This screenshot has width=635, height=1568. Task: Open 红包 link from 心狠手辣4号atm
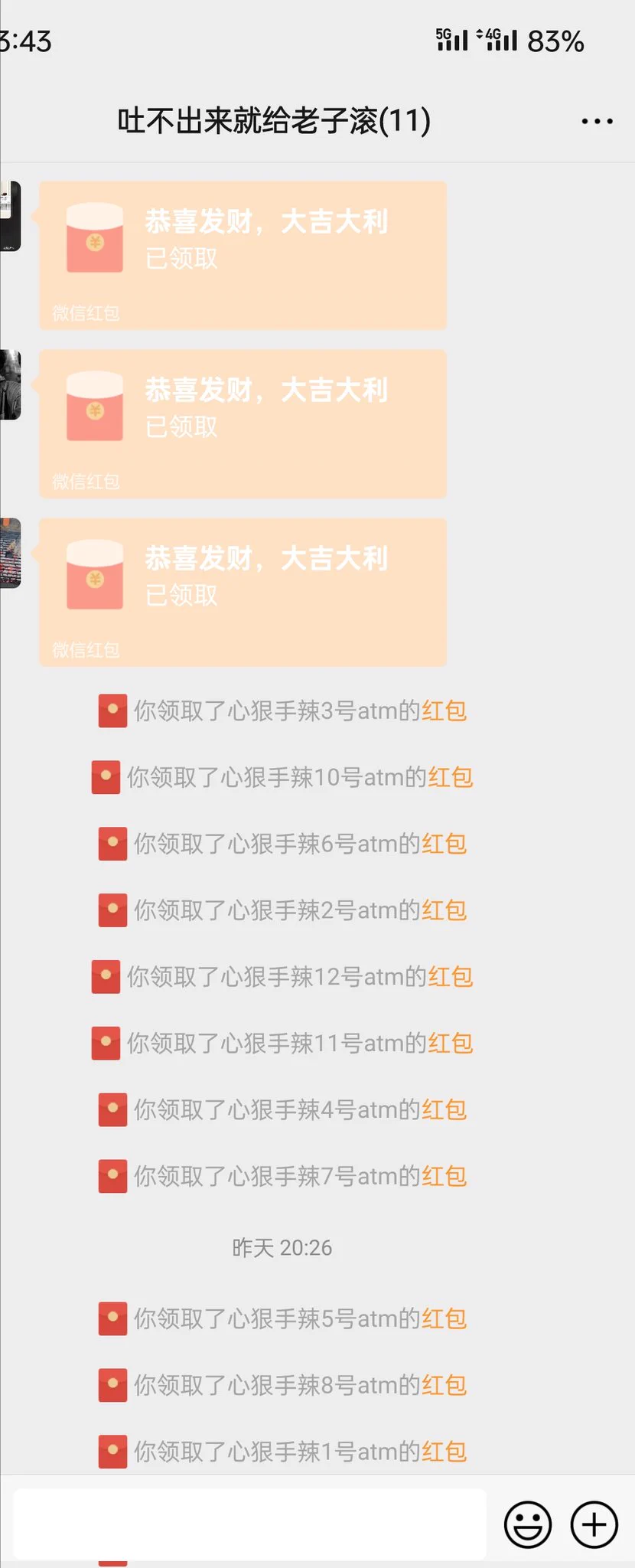pyautogui.click(x=444, y=1109)
